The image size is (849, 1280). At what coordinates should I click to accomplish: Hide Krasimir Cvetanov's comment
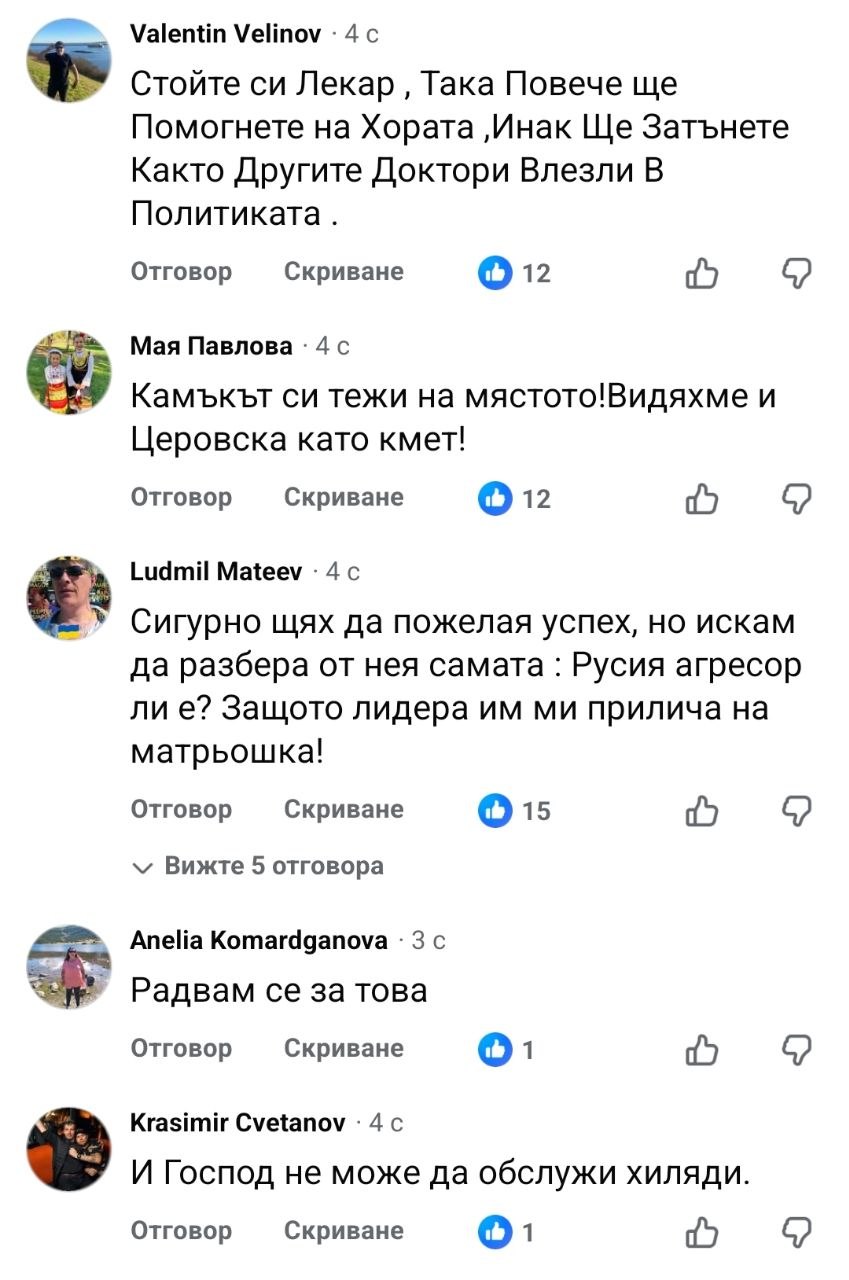click(x=344, y=1231)
